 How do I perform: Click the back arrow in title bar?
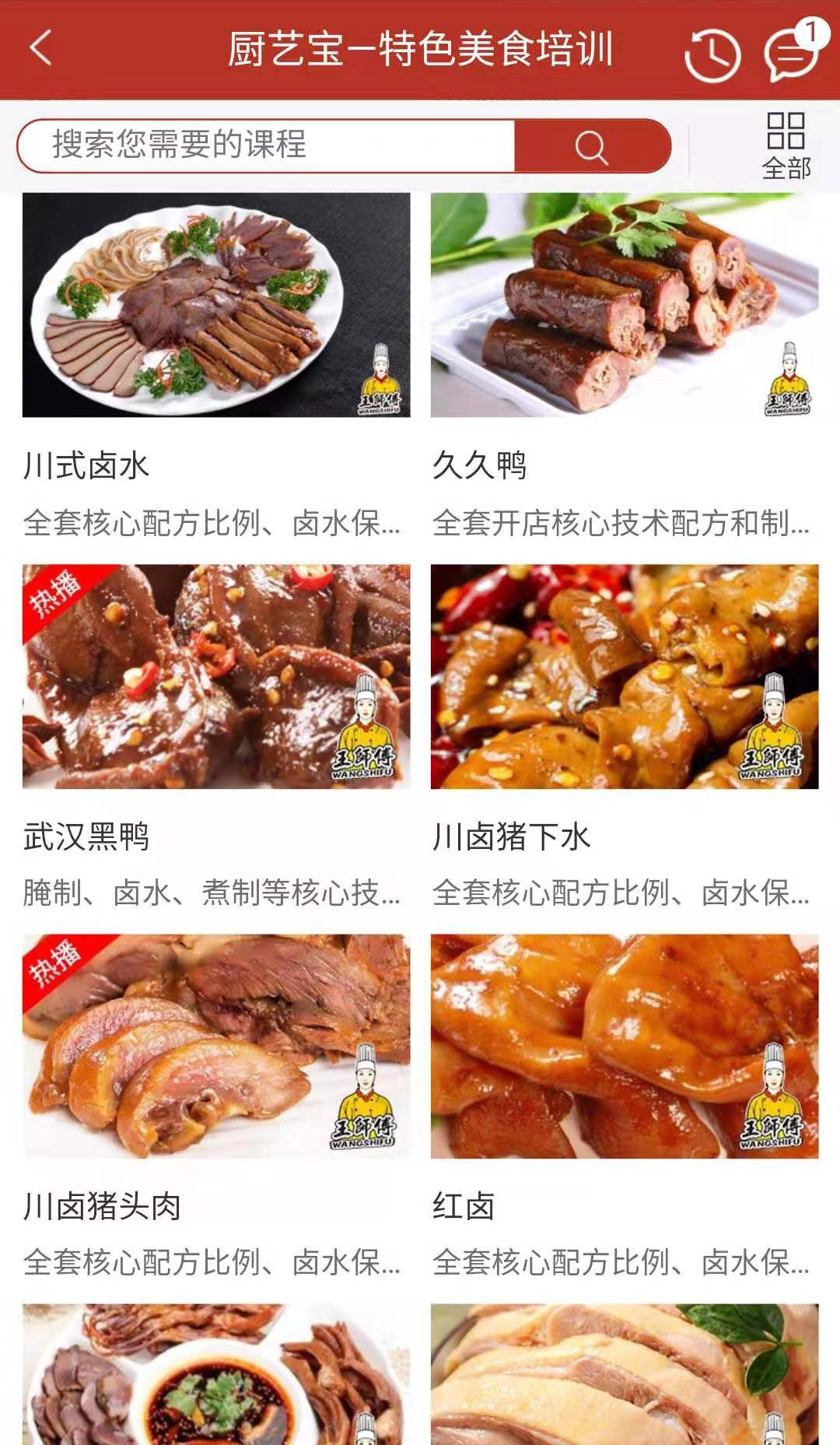pyautogui.click(x=39, y=47)
